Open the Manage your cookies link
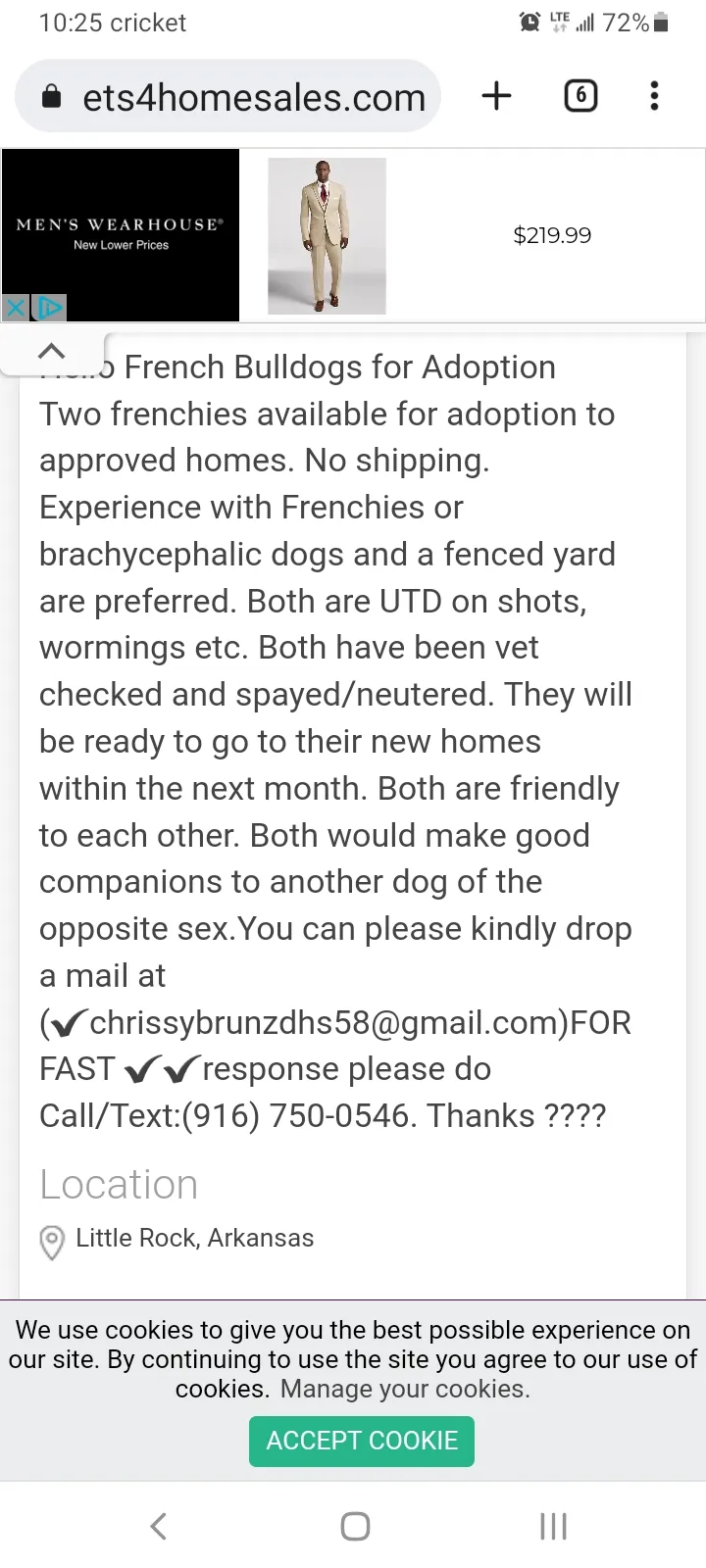 point(405,1389)
